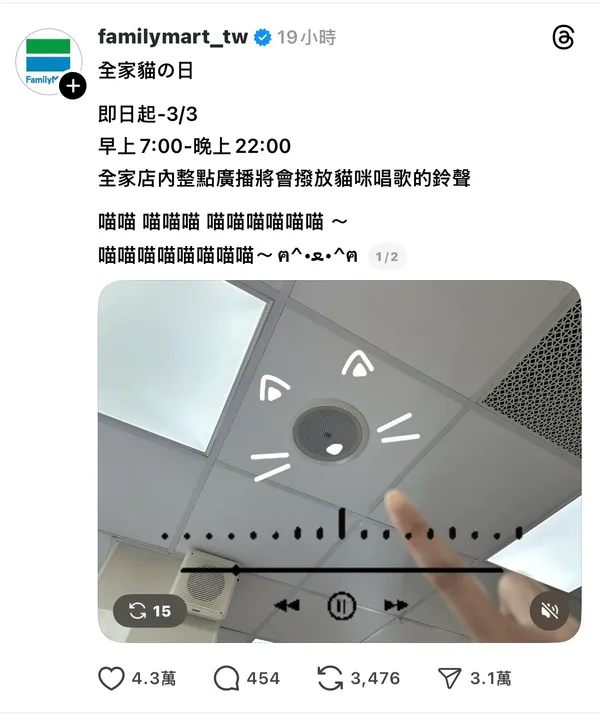Tap the 15 remix counter chip on video
This screenshot has width=600, height=720.
tap(143, 609)
